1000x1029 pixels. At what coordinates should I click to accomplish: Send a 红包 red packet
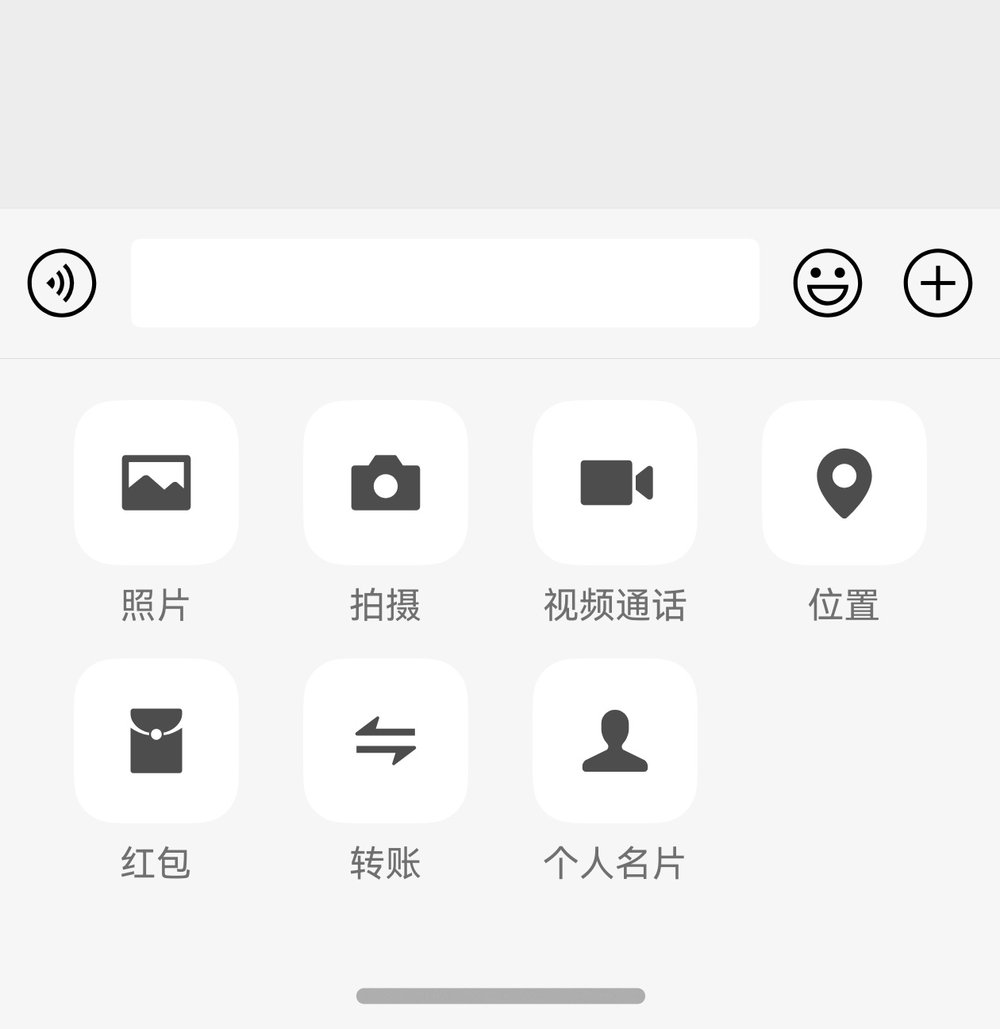(x=156, y=741)
